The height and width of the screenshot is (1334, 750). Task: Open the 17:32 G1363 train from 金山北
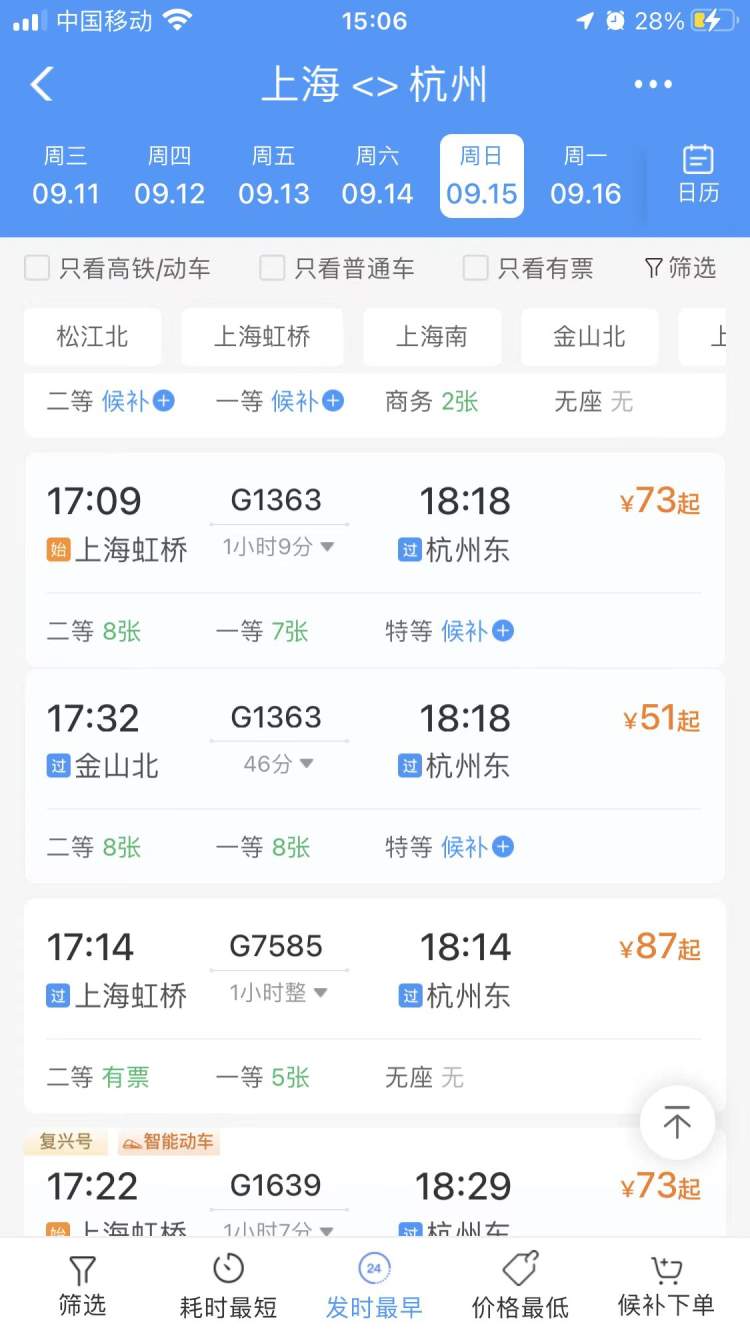[375, 777]
